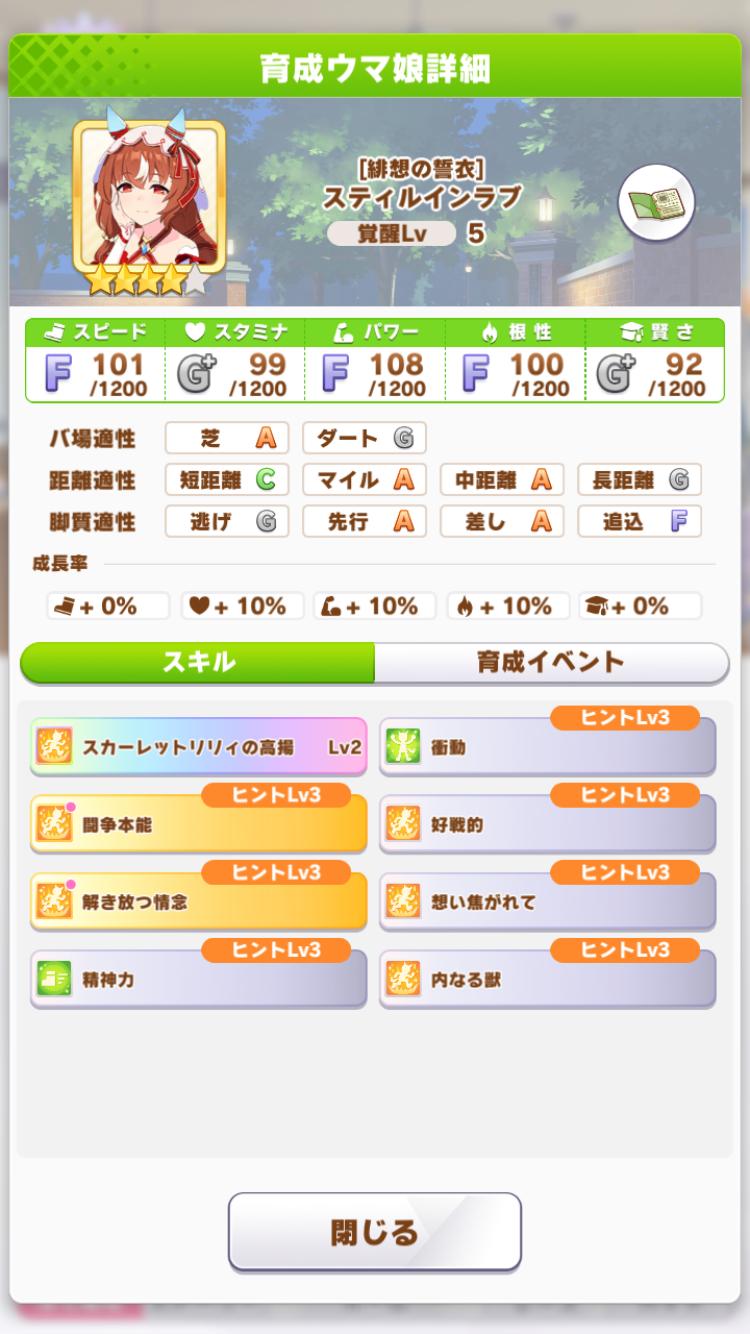Select the スキル tab
Image resolution: width=750 pixels, height=1334 pixels.
(198, 662)
